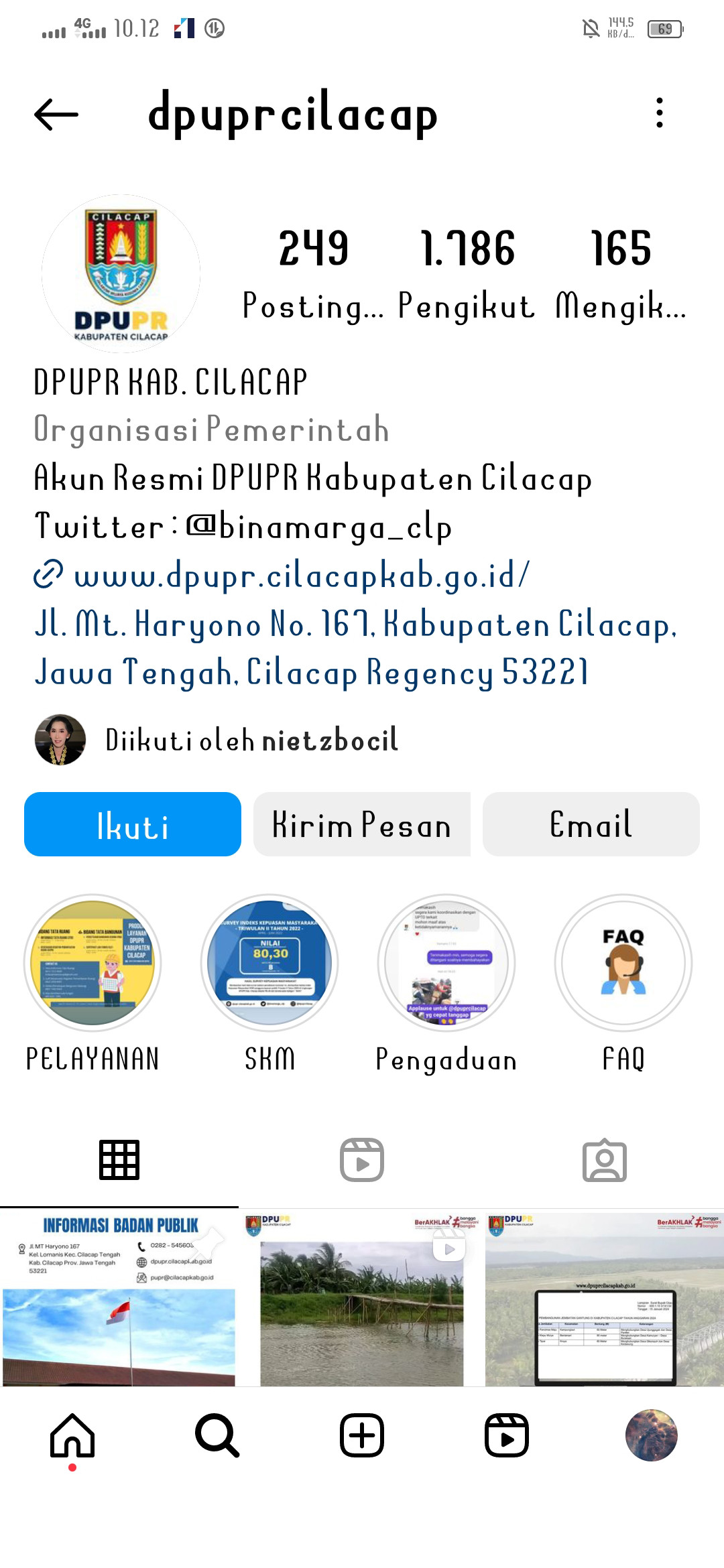The height and width of the screenshot is (1568, 724).
Task: Switch to the tagged photos tab
Action: coord(604,1160)
